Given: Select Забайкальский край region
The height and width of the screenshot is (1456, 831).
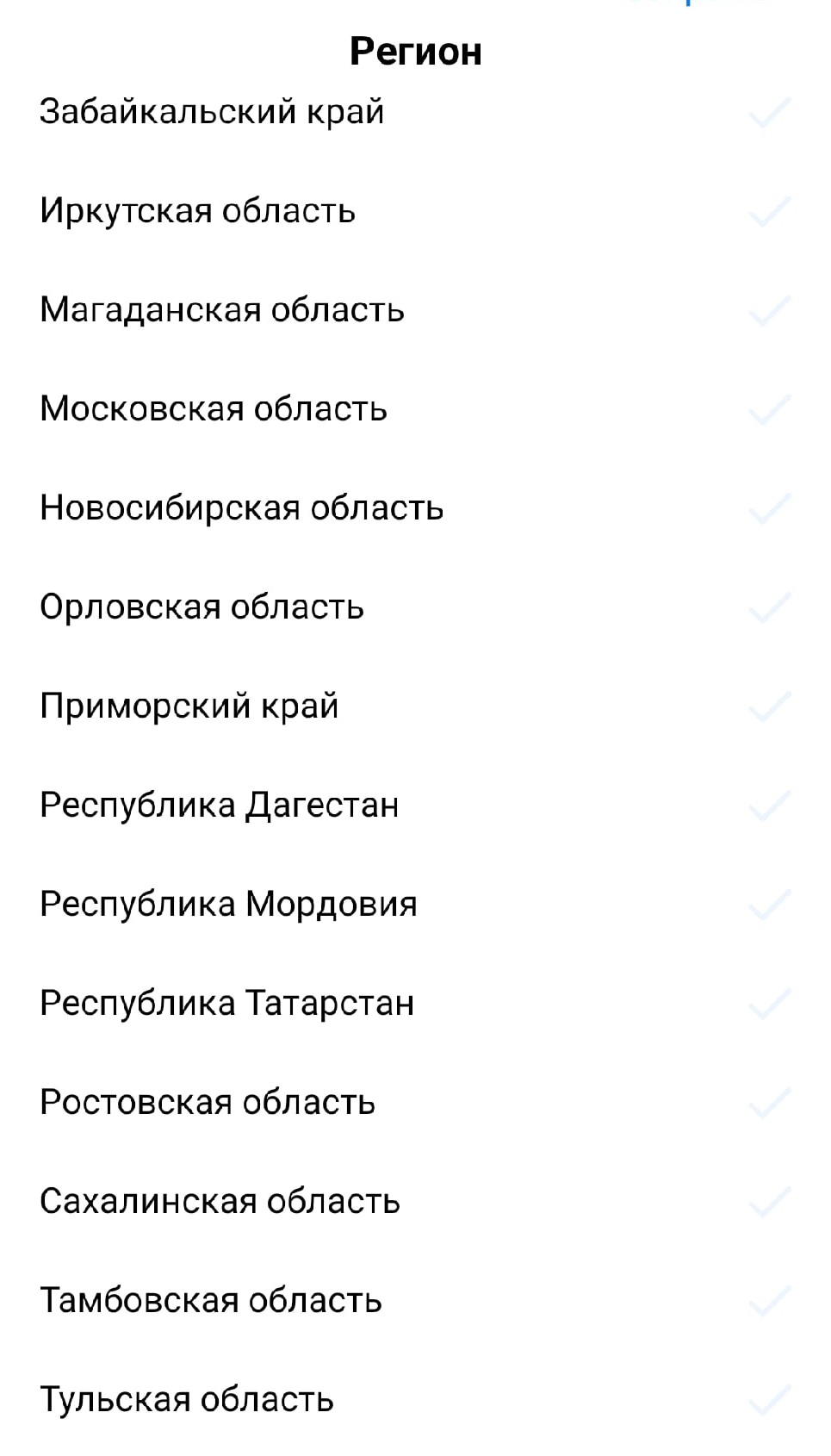Looking at the screenshot, I should pyautogui.click(x=212, y=112).
